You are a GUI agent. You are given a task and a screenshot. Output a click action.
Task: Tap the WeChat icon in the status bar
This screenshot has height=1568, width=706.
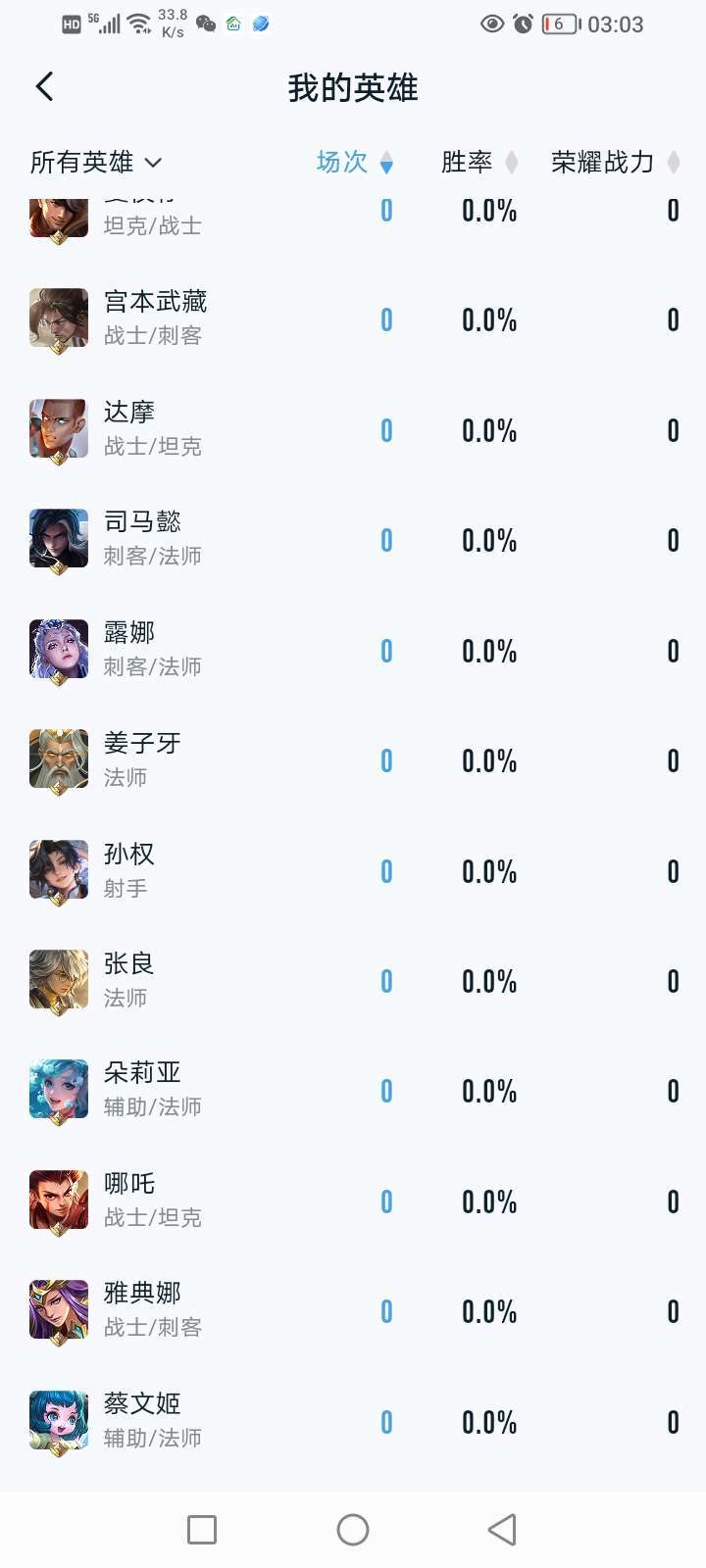pyautogui.click(x=206, y=24)
